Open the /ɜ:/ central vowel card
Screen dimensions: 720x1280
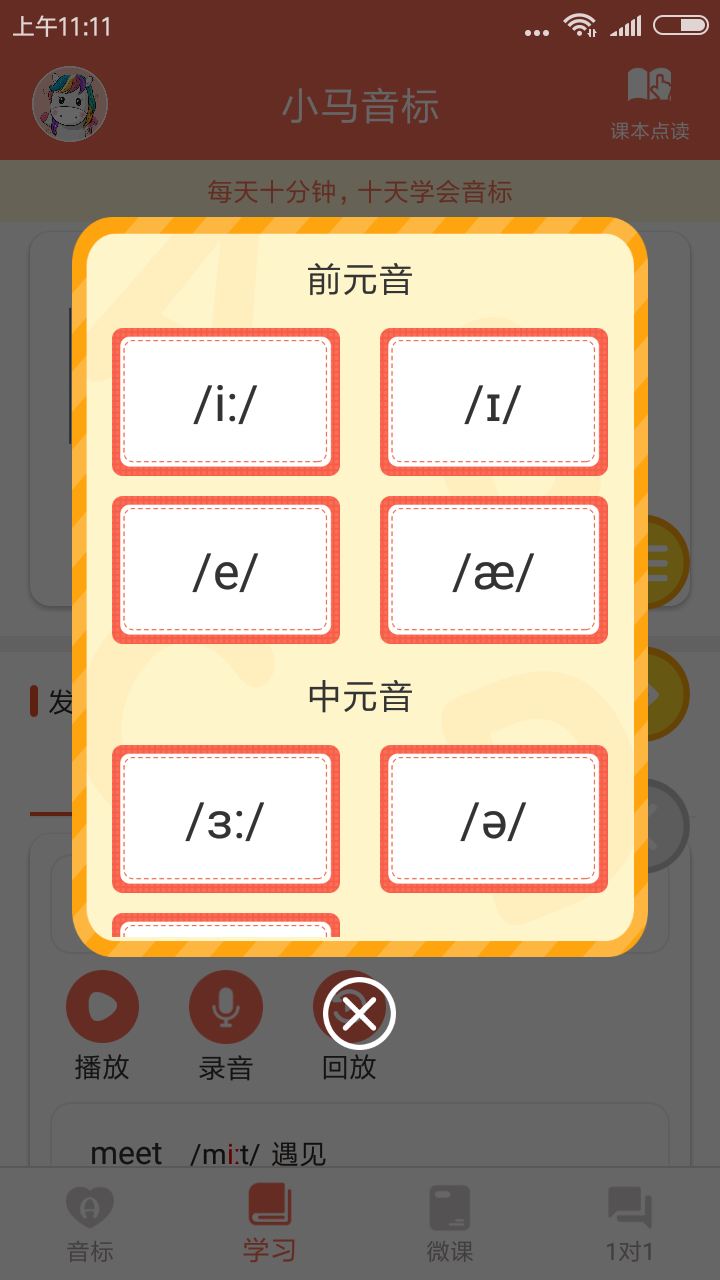tap(226, 819)
